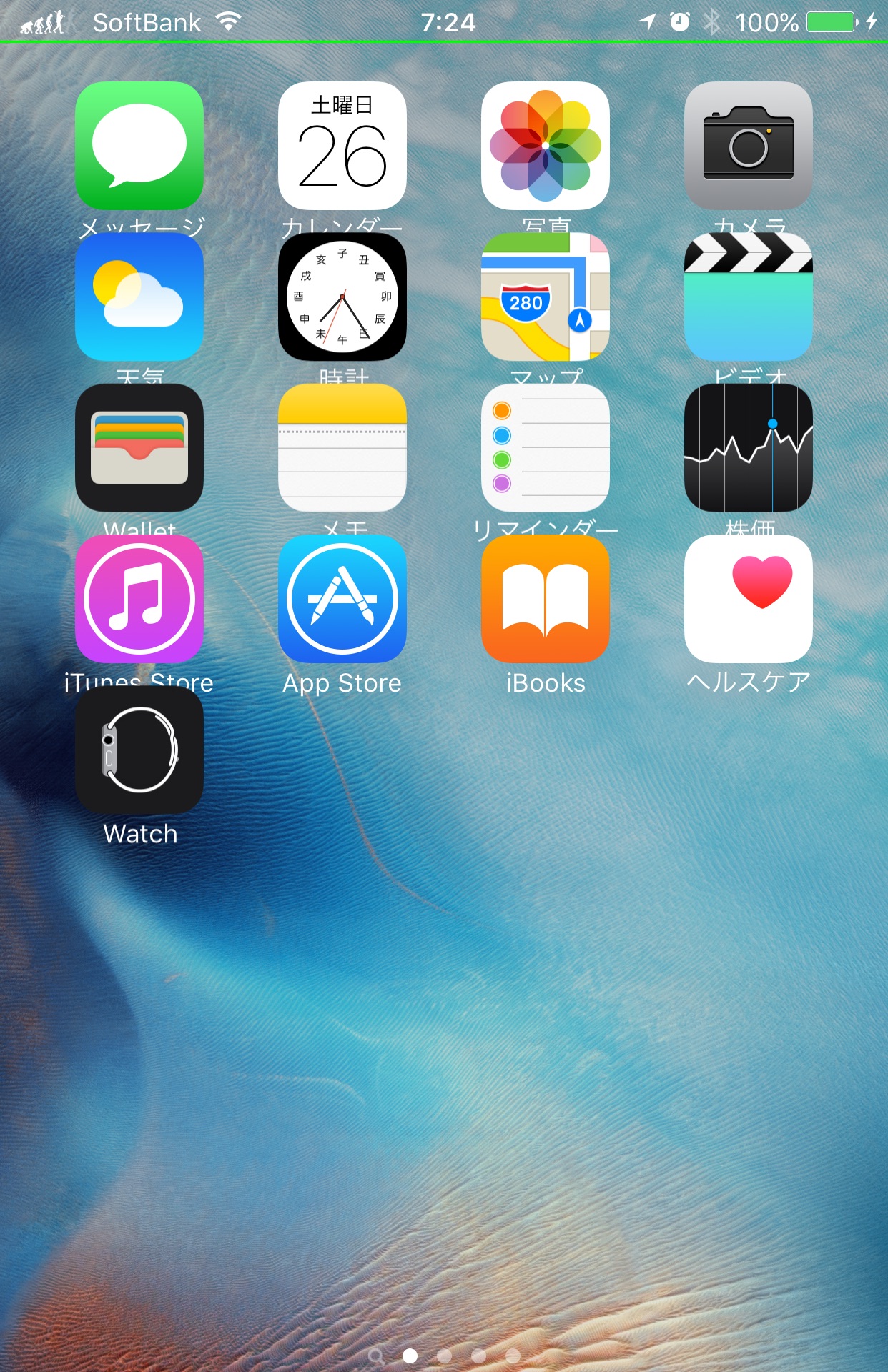888x1372 pixels.
Task: Tap the page indicator dots
Action: 444,1356
